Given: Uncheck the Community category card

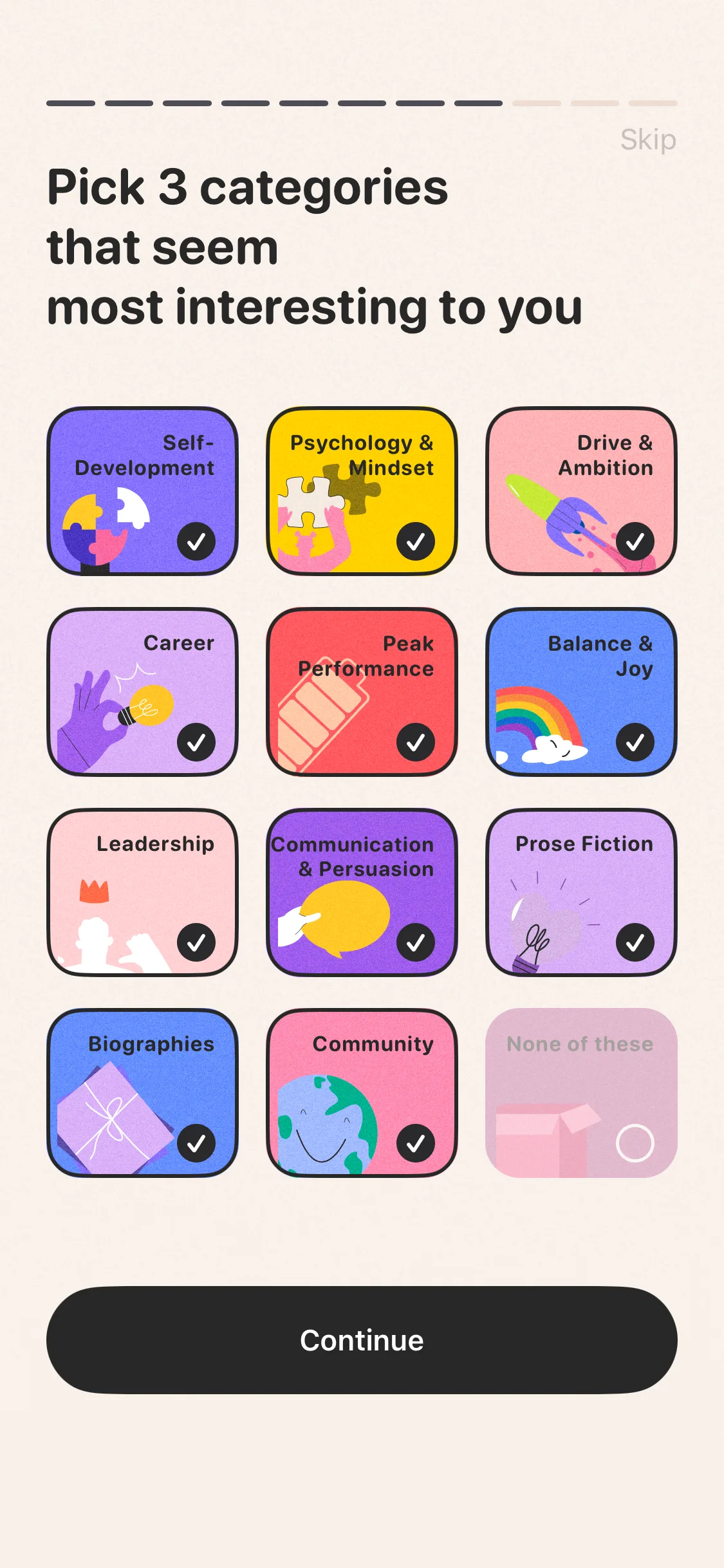Looking at the screenshot, I should click(362, 1093).
